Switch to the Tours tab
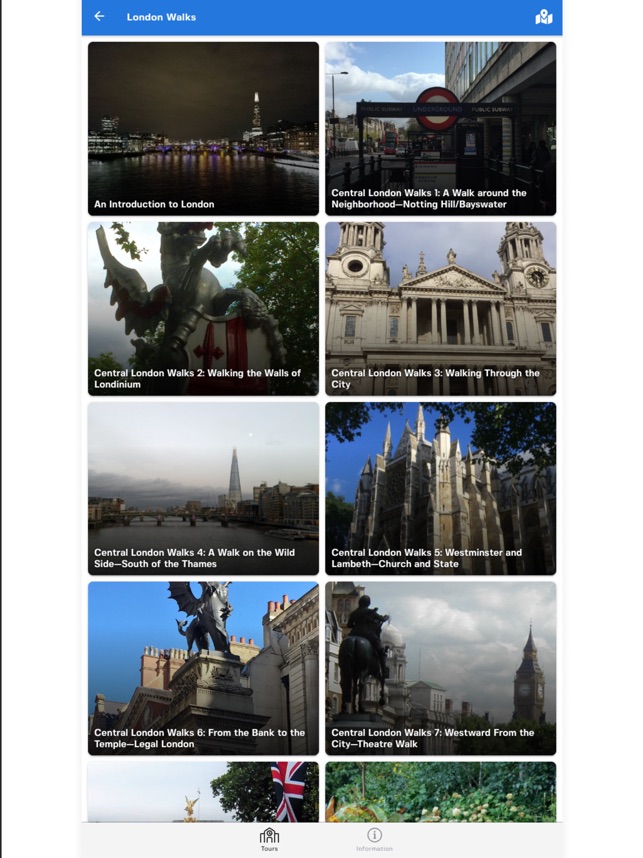The width and height of the screenshot is (643, 858). [x=269, y=839]
